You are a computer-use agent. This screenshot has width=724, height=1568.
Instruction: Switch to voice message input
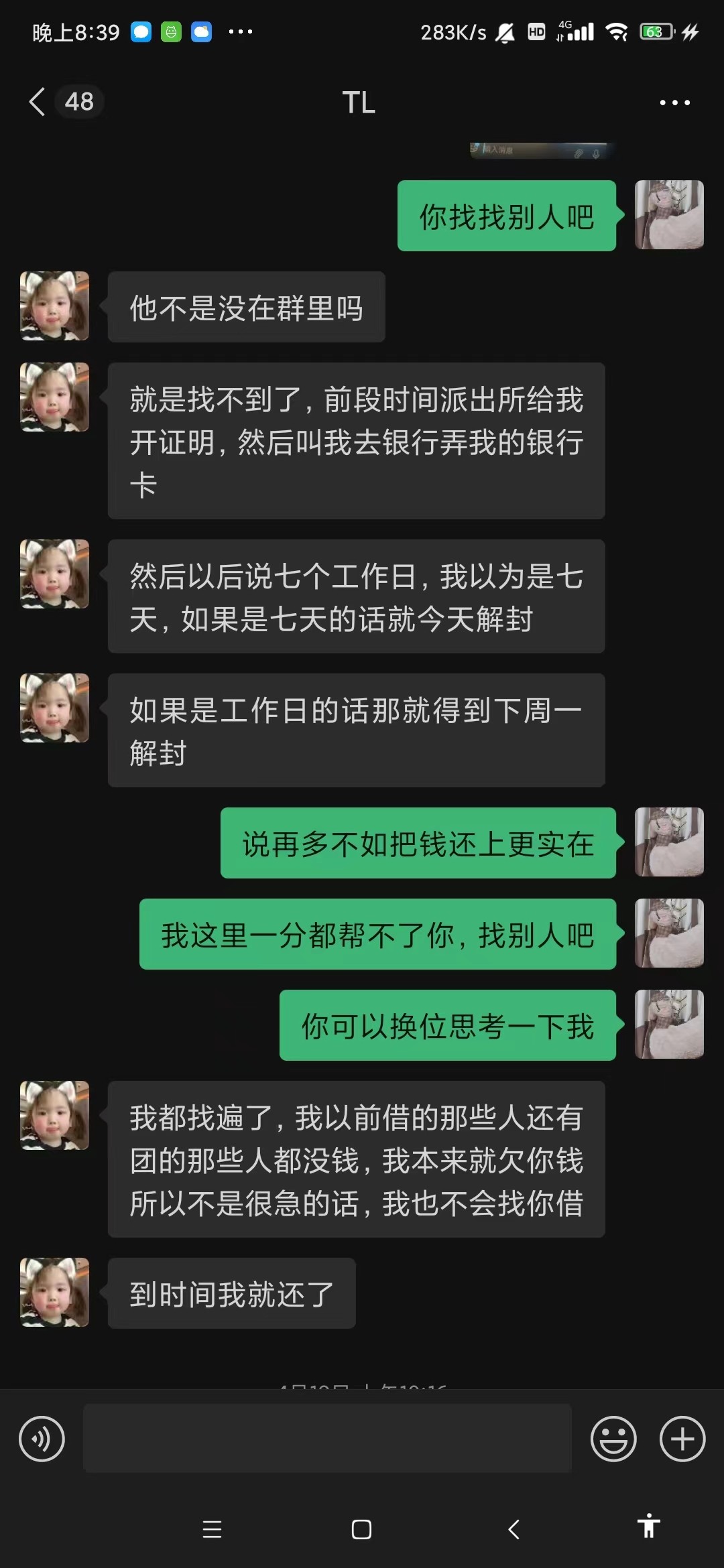[42, 1439]
